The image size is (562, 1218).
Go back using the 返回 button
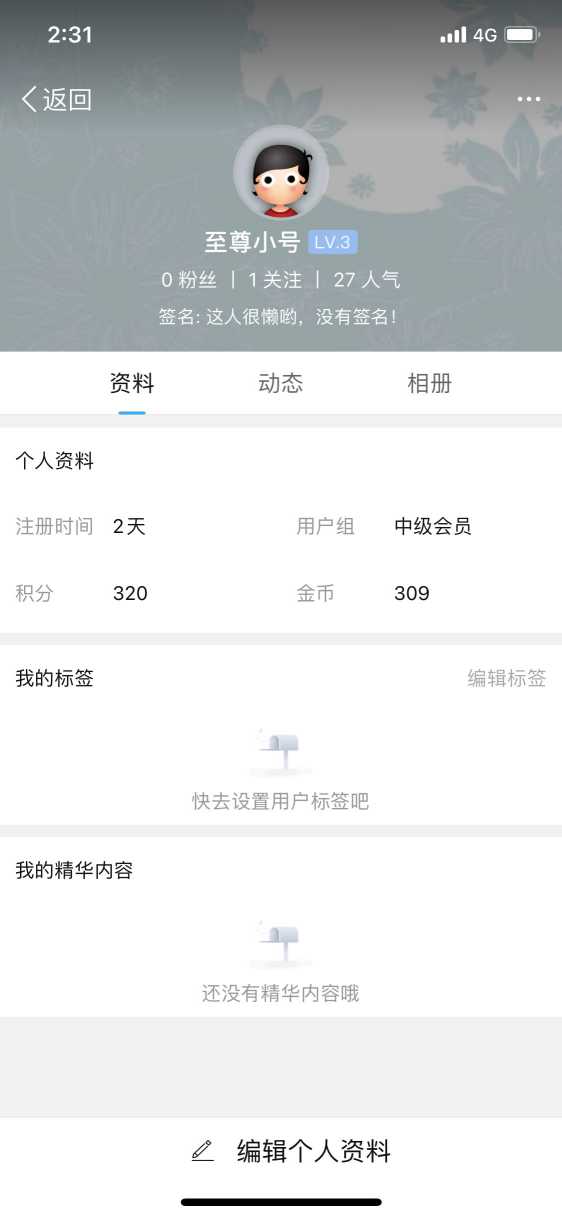click(57, 99)
